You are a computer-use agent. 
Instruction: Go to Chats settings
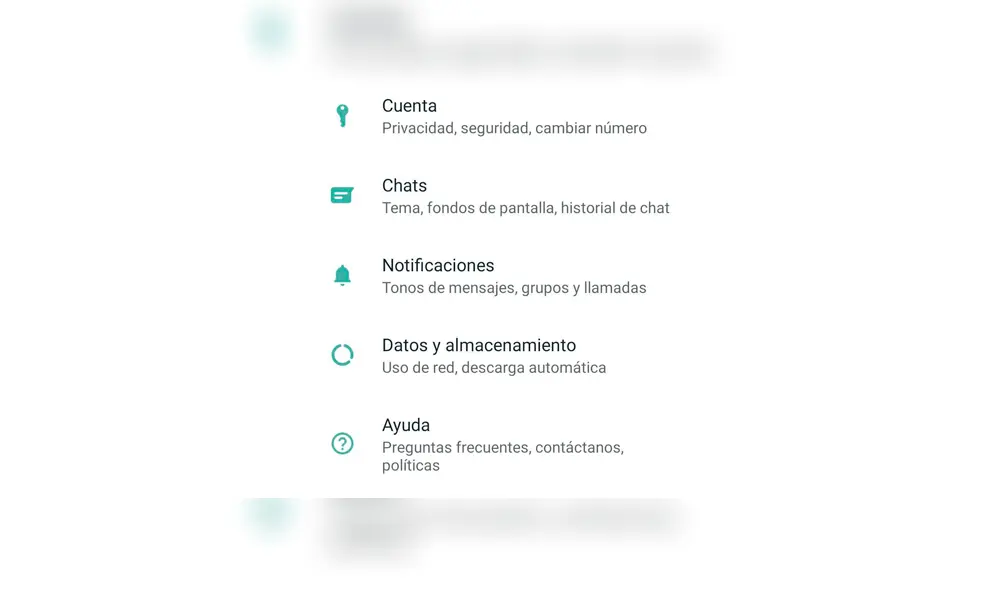[x=405, y=186]
